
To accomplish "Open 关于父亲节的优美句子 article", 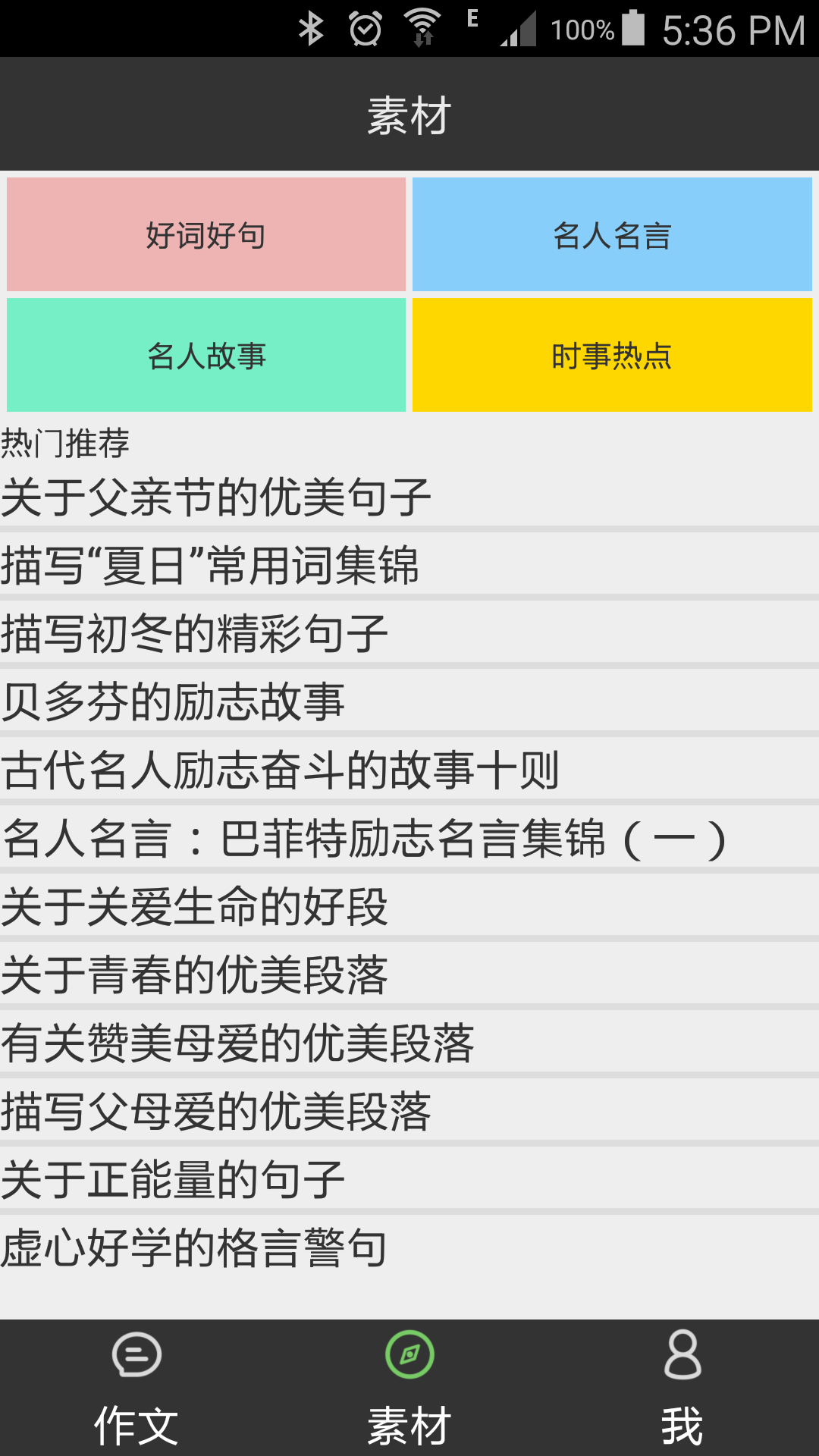I will [x=216, y=497].
